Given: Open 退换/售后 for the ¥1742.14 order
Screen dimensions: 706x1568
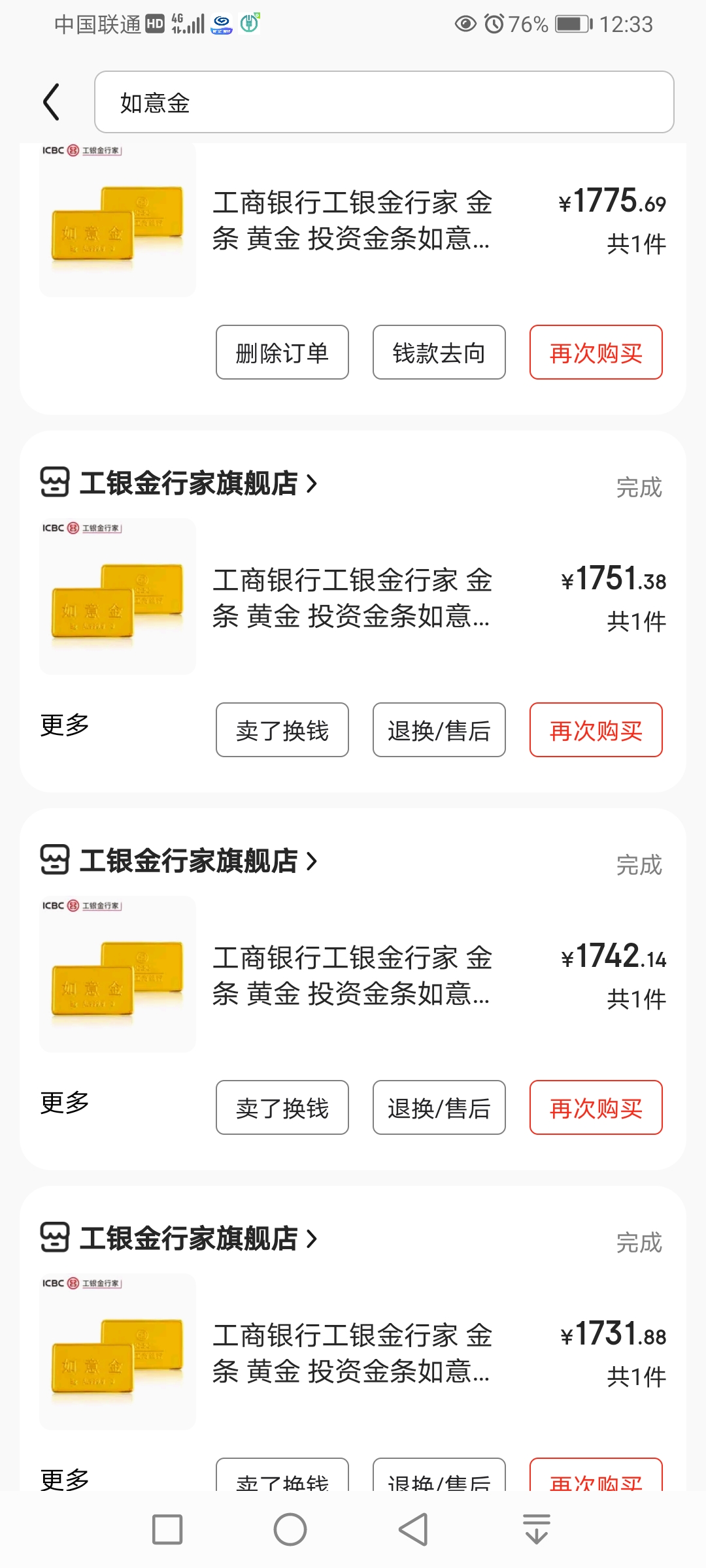Looking at the screenshot, I should pos(439,1108).
